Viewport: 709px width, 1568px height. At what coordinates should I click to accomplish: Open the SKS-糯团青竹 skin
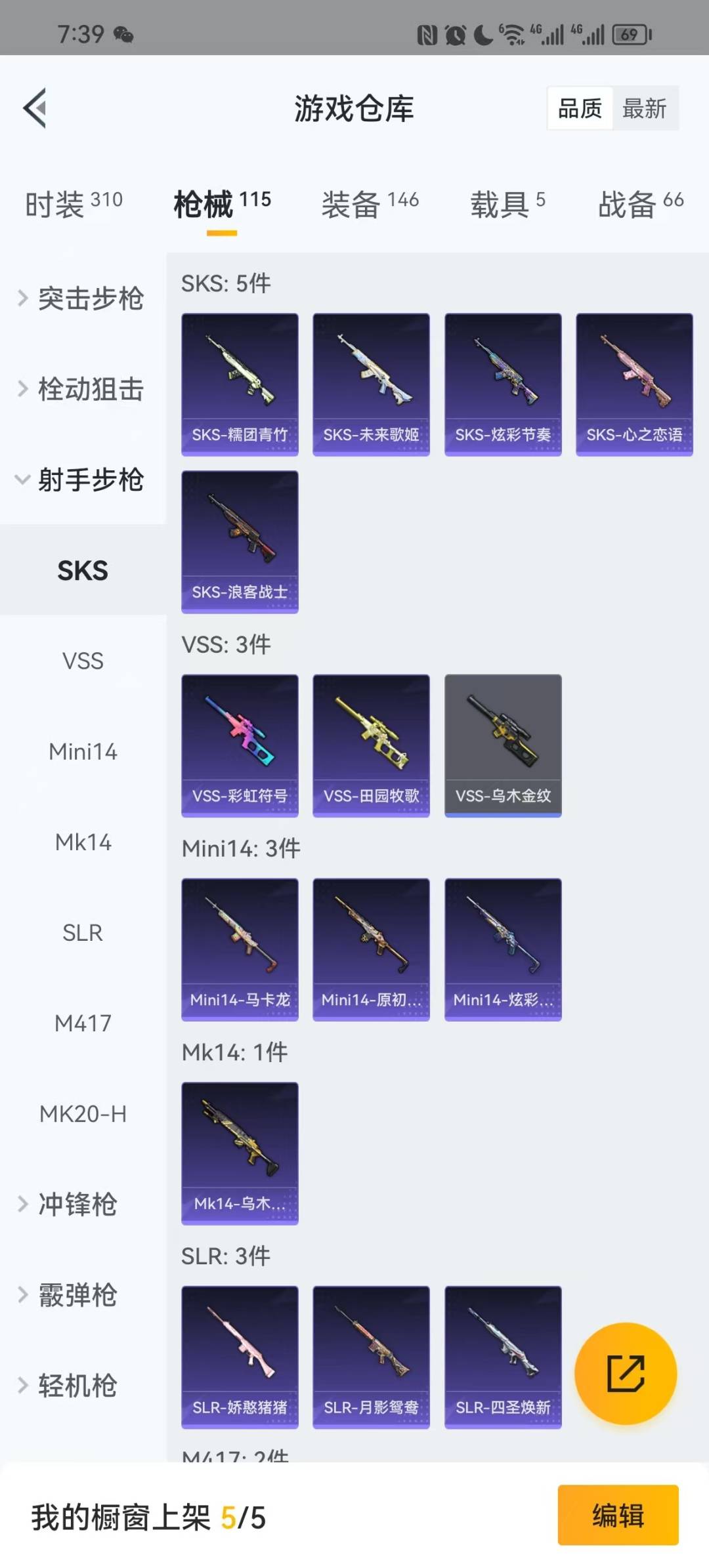(x=240, y=384)
